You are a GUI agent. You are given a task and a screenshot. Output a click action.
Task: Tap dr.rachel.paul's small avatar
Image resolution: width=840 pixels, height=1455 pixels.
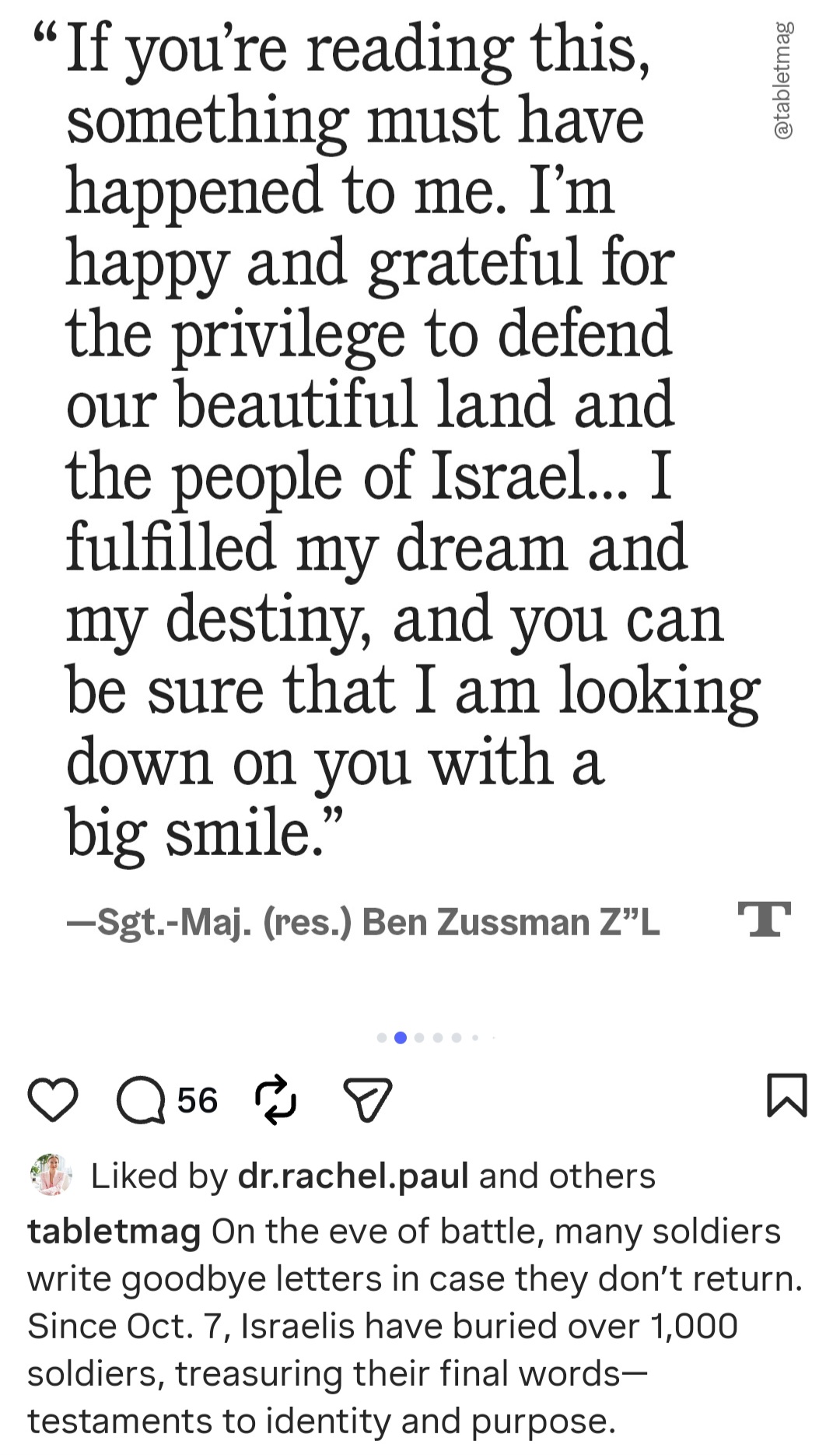tap(51, 1175)
